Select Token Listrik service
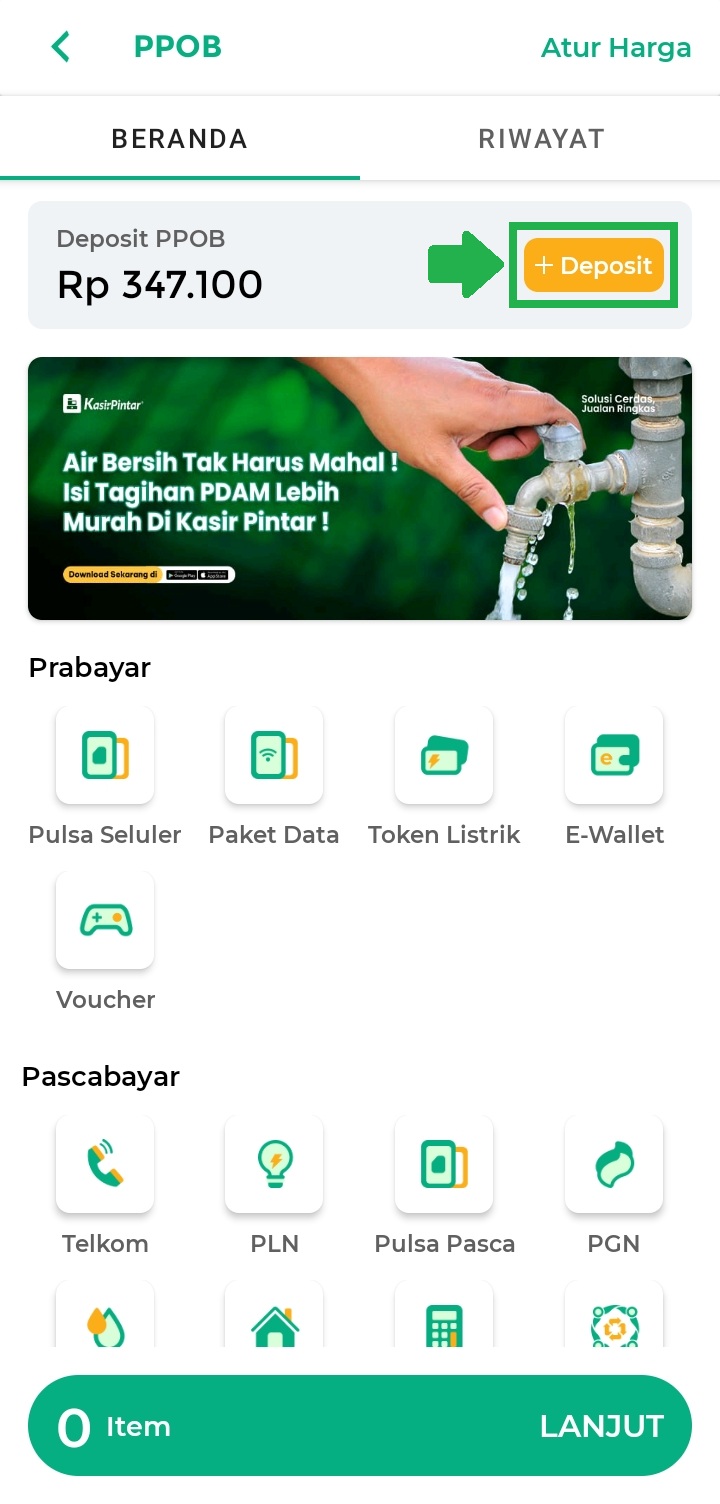The image size is (720, 1504). point(444,756)
